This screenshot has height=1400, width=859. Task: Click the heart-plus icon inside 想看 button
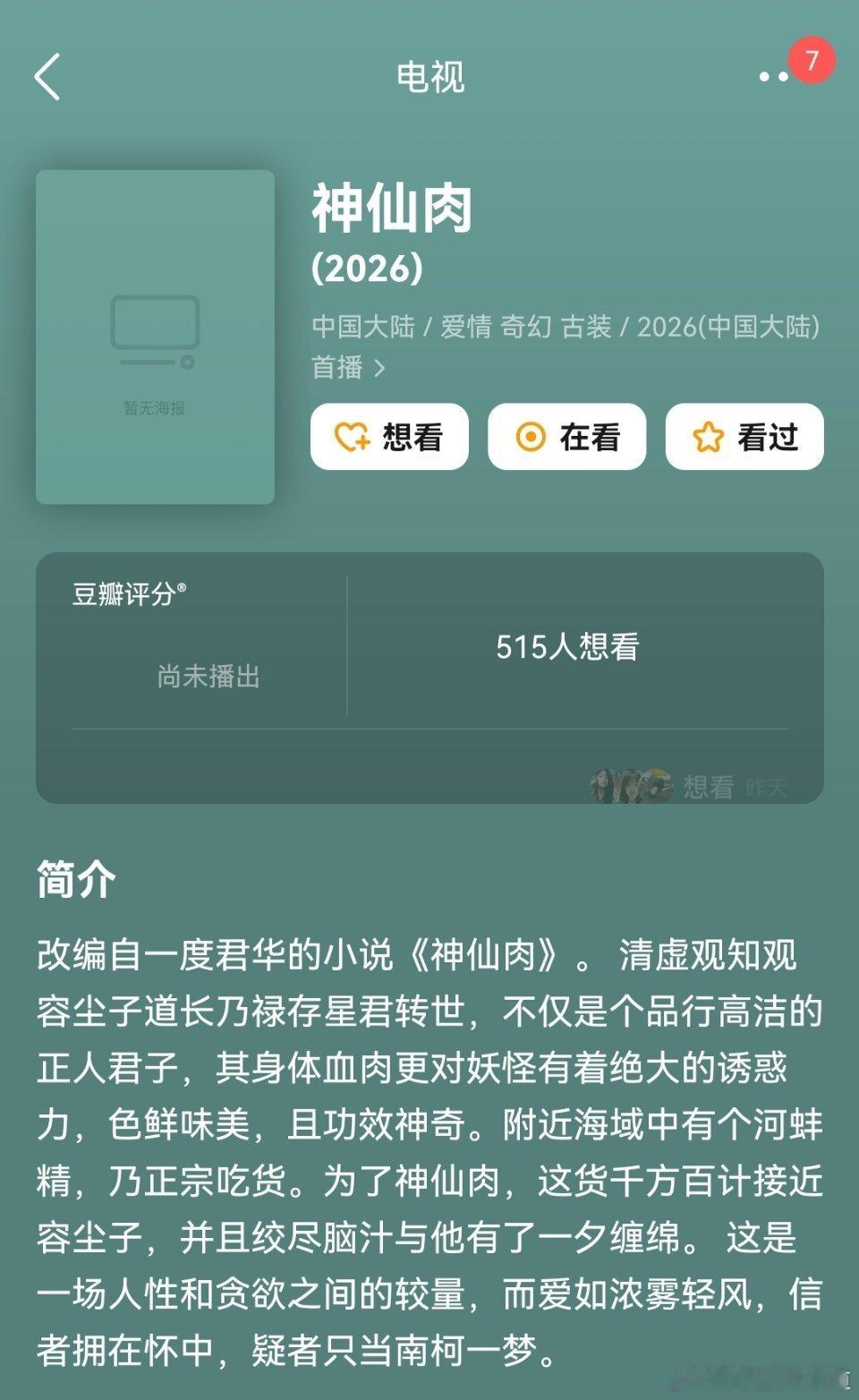click(x=351, y=437)
